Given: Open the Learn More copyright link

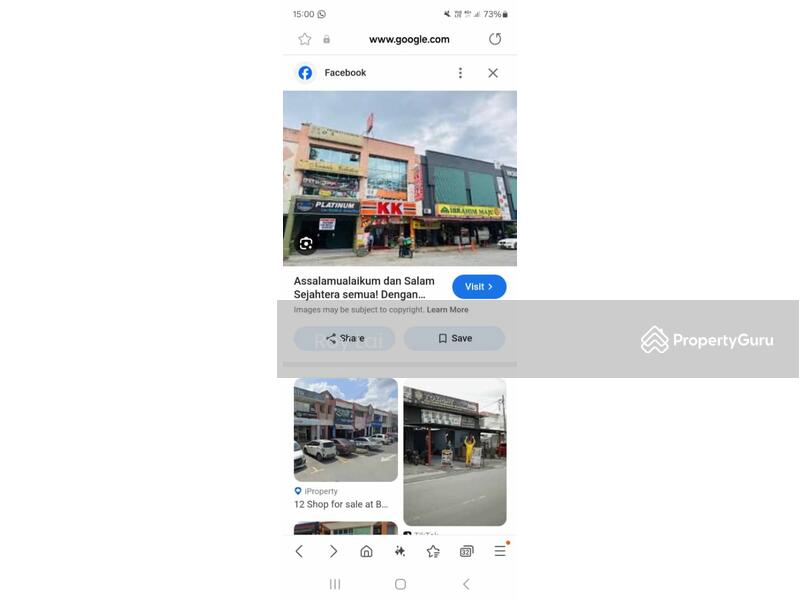Looking at the screenshot, I should point(447,310).
